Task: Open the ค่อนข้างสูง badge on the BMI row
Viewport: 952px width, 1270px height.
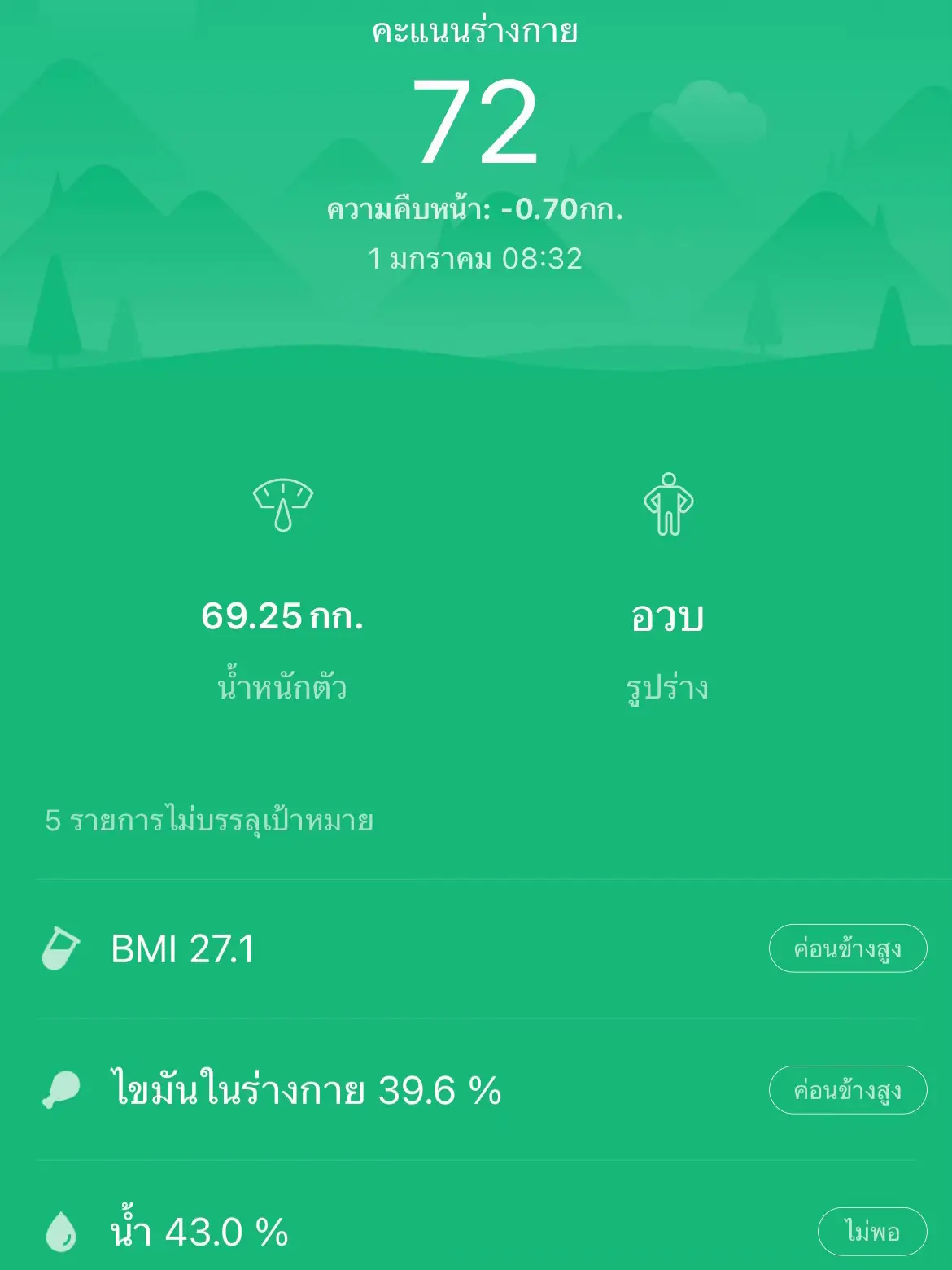Action: pyautogui.click(x=848, y=948)
